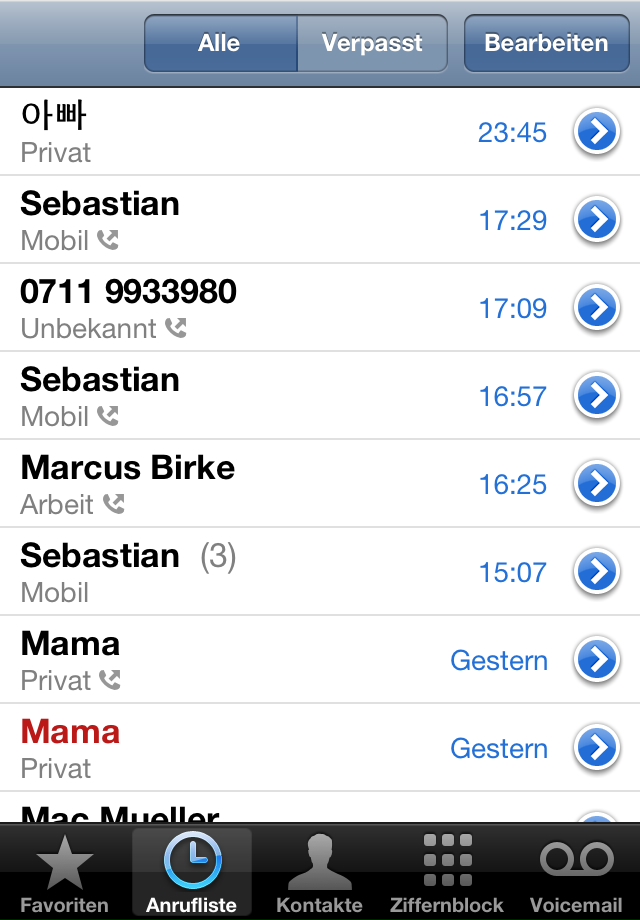Open the Favoriten tab
Viewport: 640px width, 920px height.
click(x=64, y=872)
